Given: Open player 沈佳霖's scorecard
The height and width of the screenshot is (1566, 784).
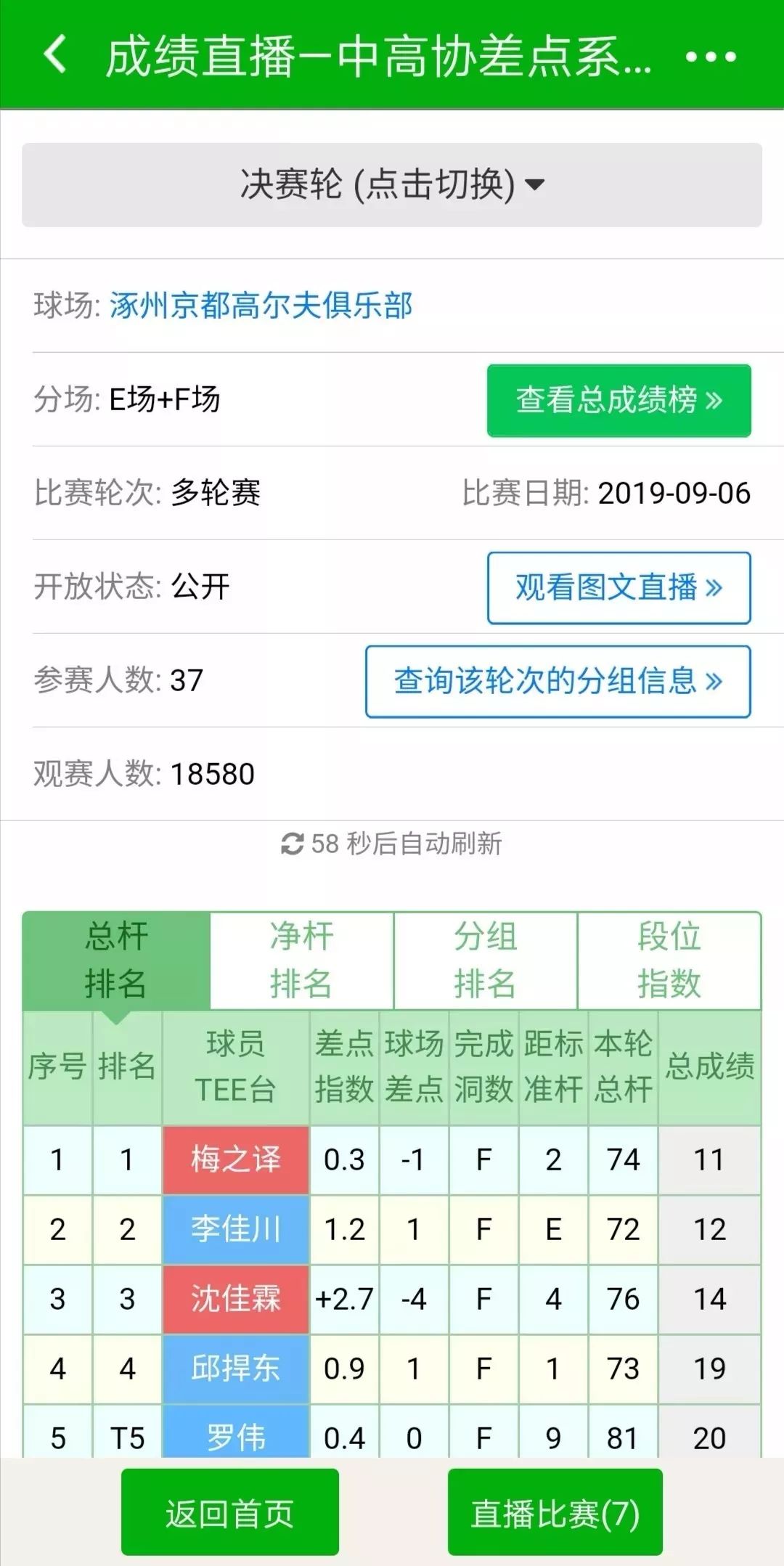Looking at the screenshot, I should (x=236, y=1299).
